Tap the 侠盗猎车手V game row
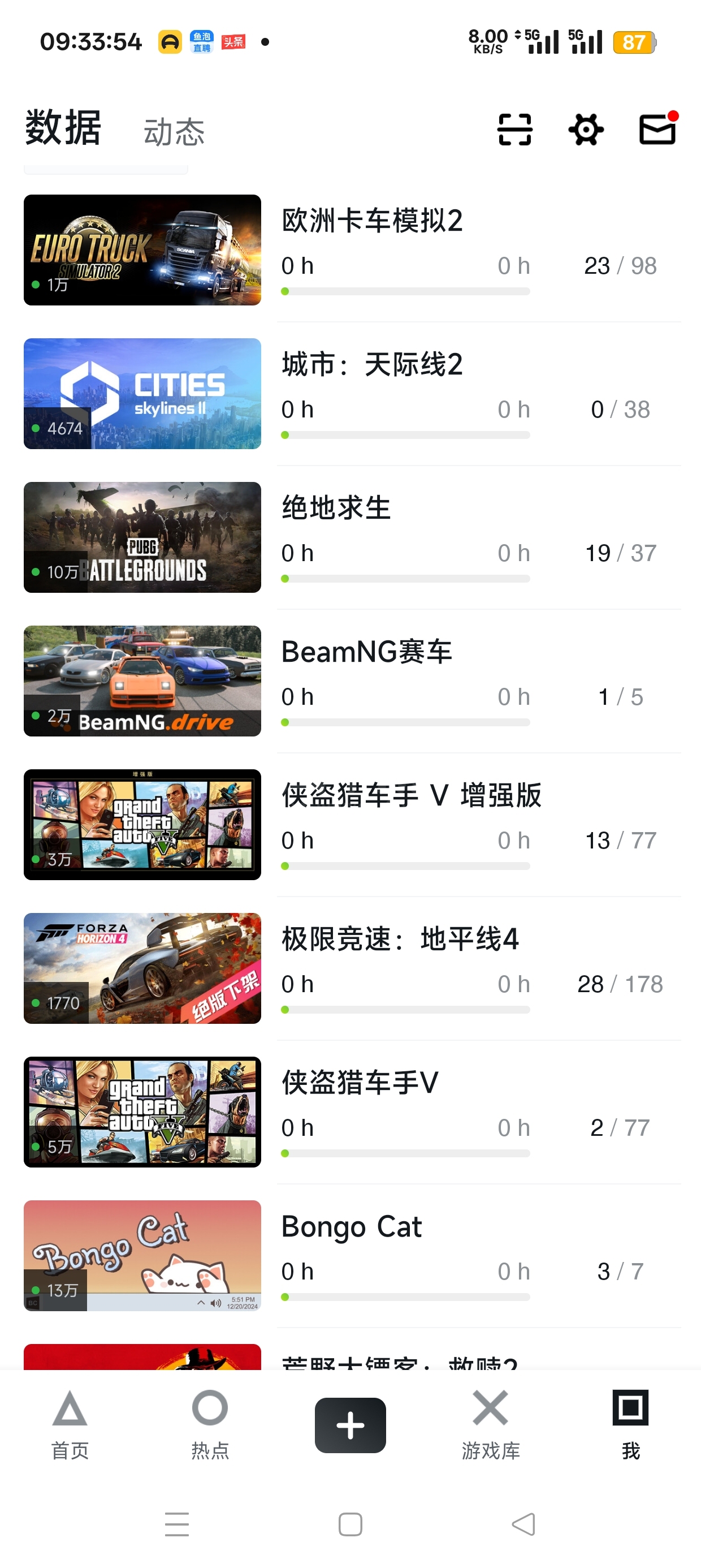The height and width of the screenshot is (1568, 701). (360, 1082)
